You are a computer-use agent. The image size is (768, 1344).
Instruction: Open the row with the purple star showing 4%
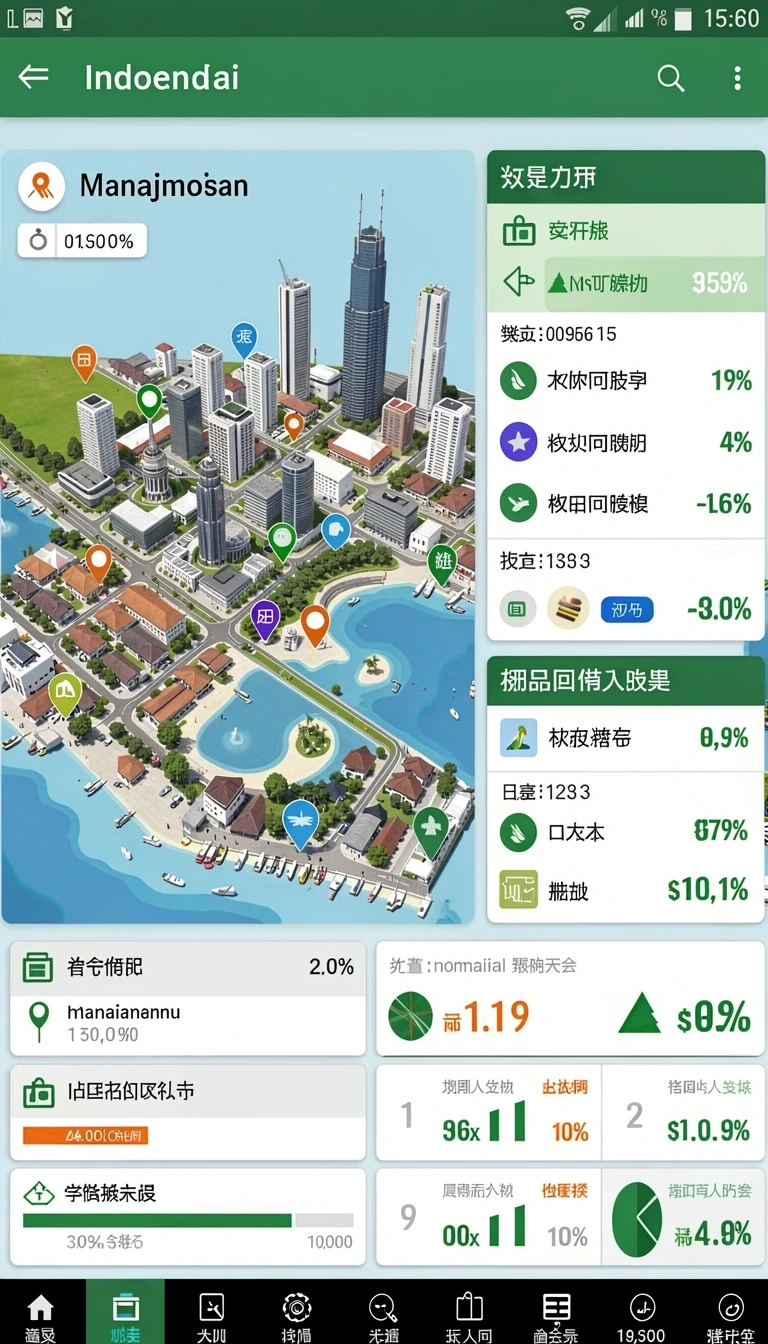pos(625,442)
